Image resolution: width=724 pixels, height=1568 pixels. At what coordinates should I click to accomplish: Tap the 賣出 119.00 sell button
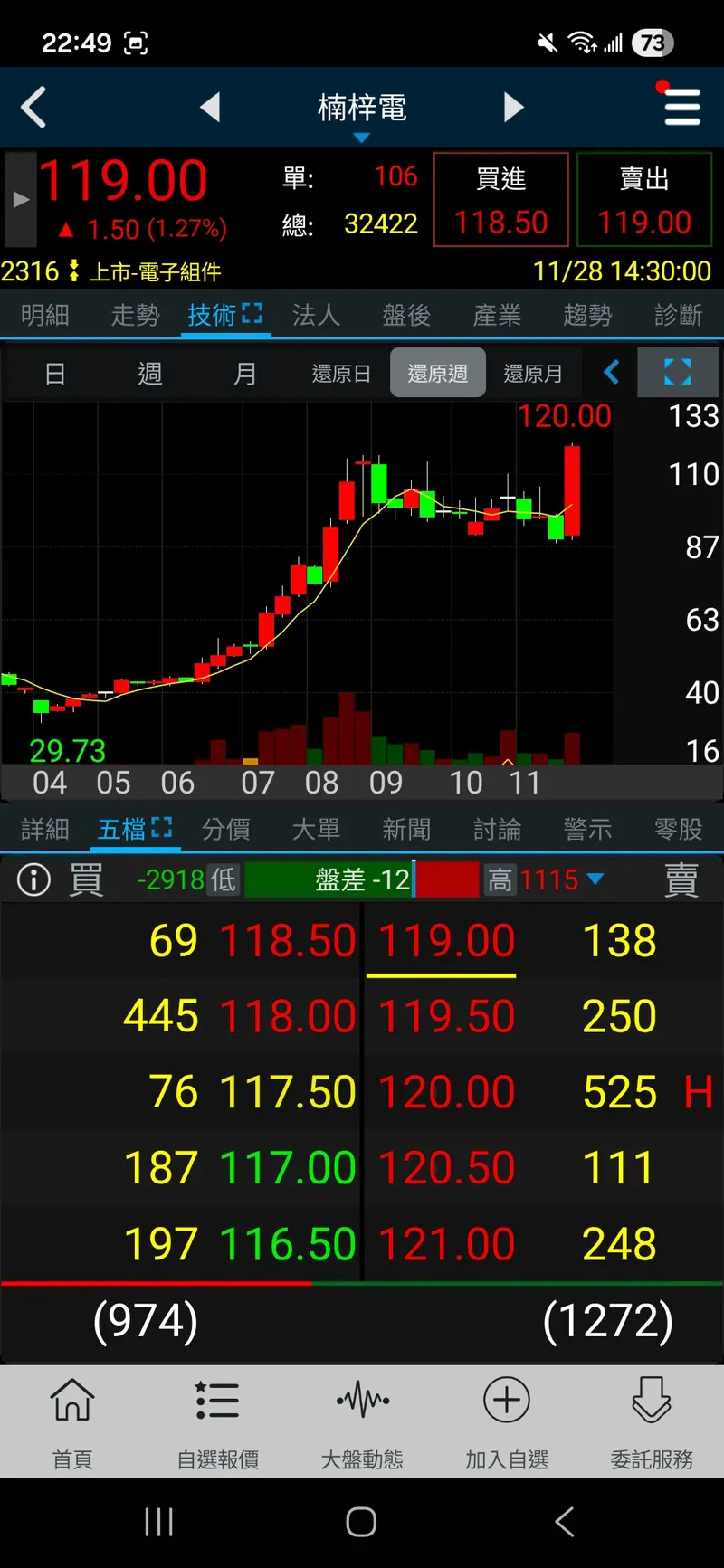click(x=644, y=200)
